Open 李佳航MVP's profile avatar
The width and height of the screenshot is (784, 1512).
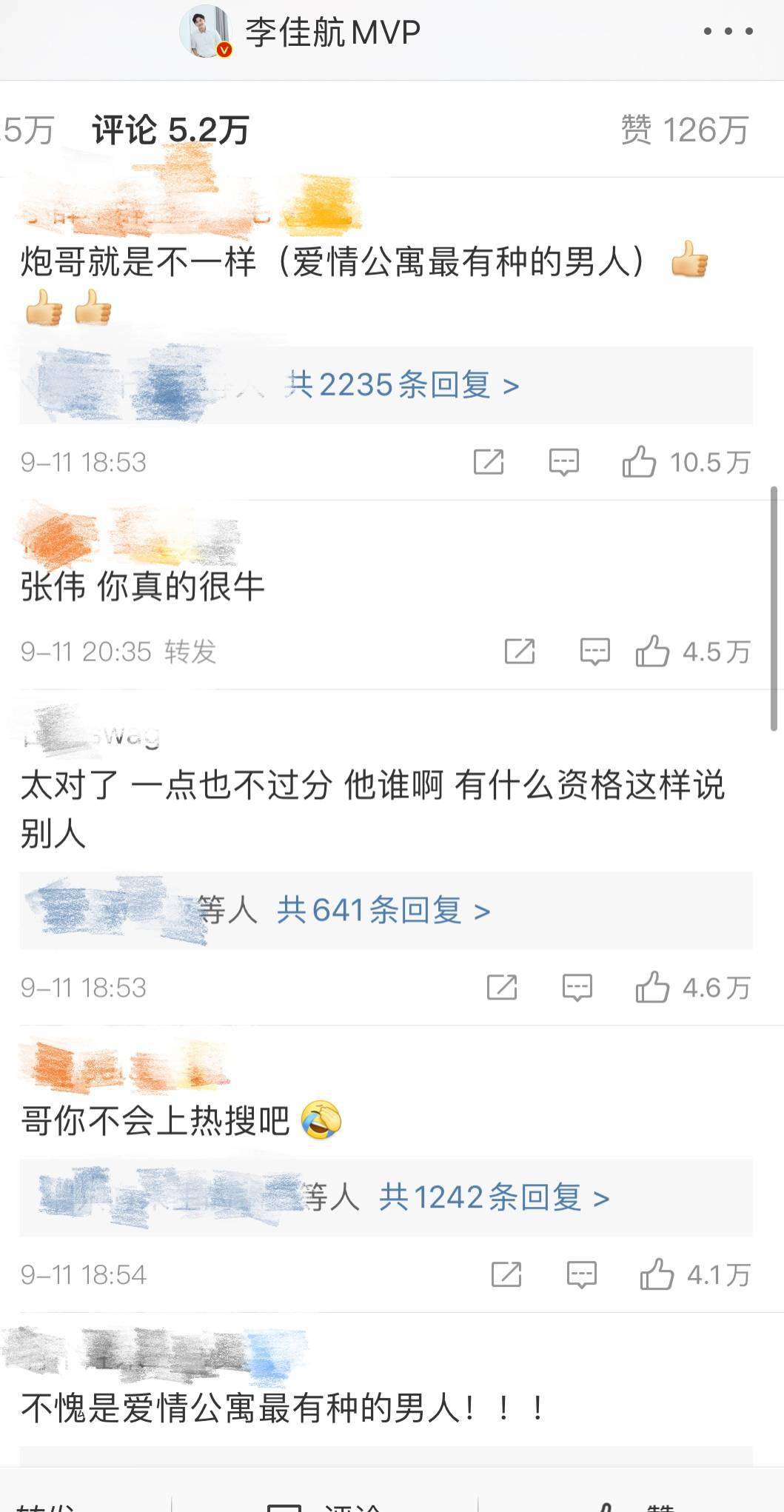[205, 31]
